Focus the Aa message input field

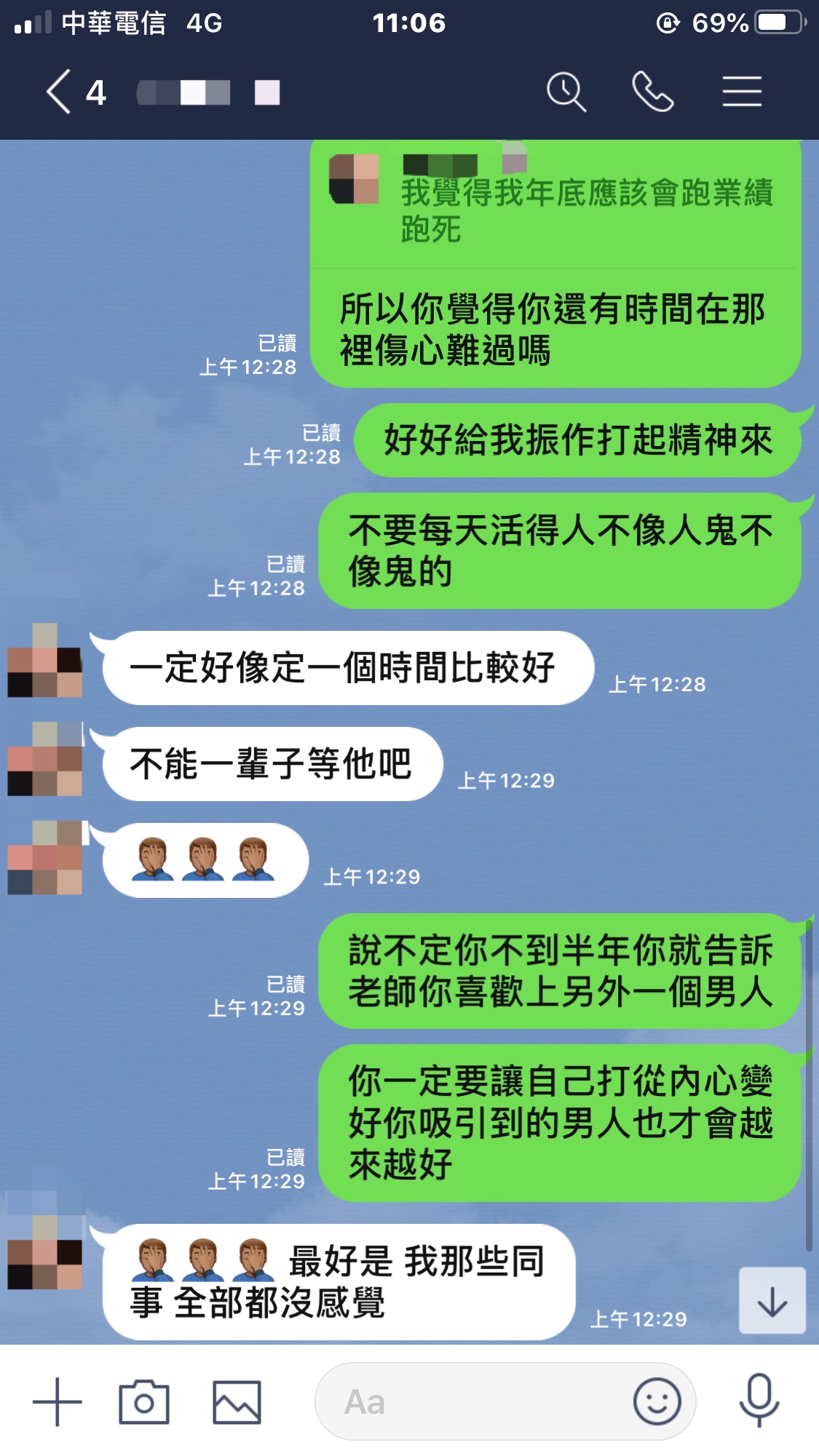pos(473,1401)
